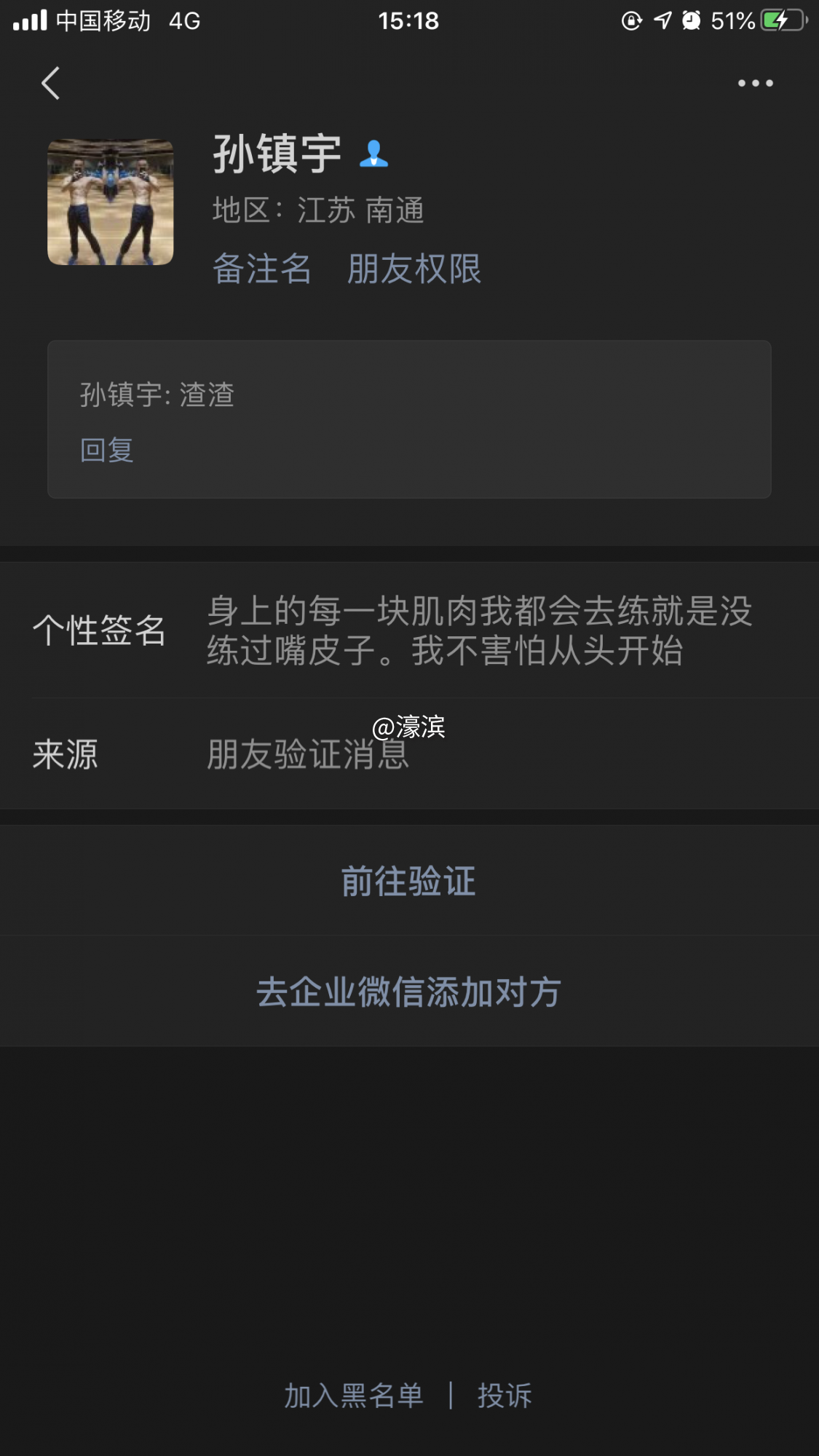Open the profile avatar photo
The height and width of the screenshot is (1456, 819).
coord(110,202)
